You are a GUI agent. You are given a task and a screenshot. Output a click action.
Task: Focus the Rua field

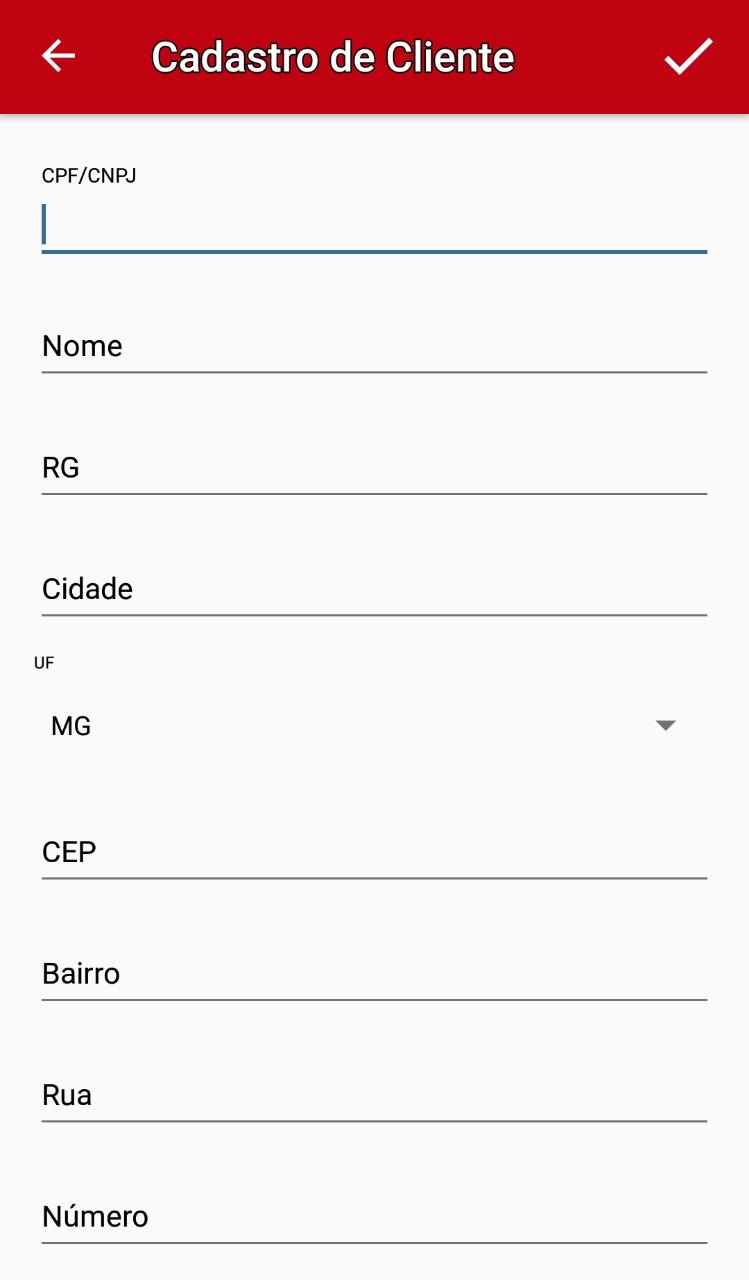tap(374, 1095)
